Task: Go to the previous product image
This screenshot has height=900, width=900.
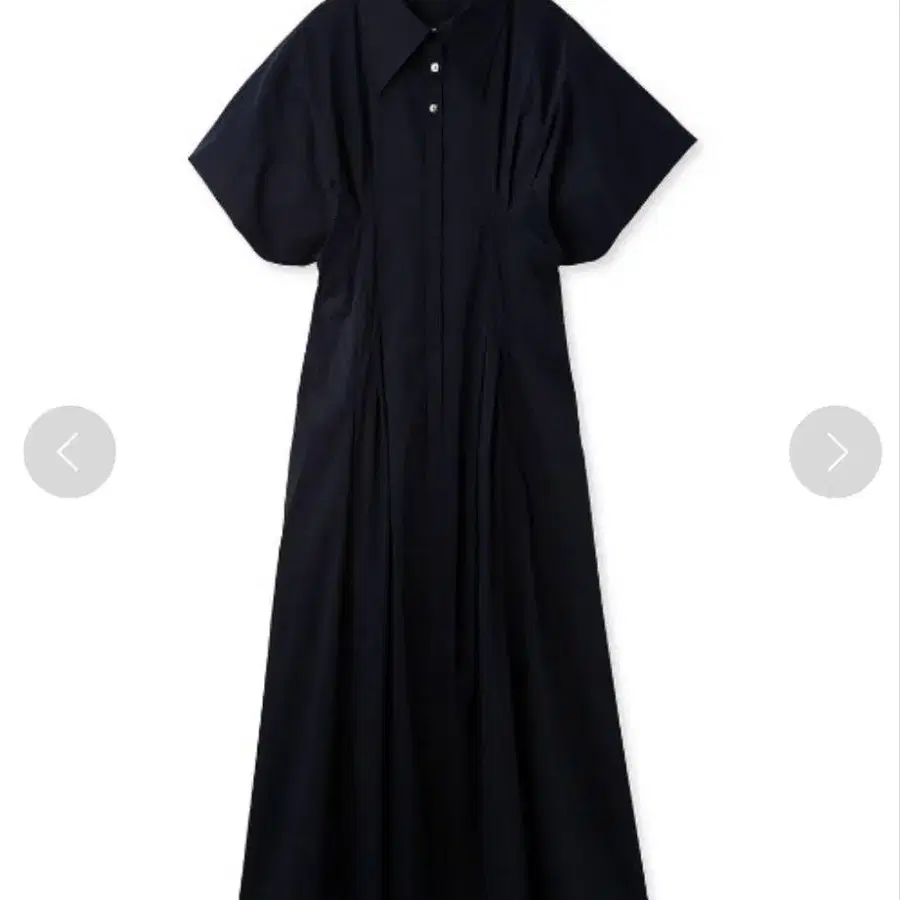Action: (69, 452)
